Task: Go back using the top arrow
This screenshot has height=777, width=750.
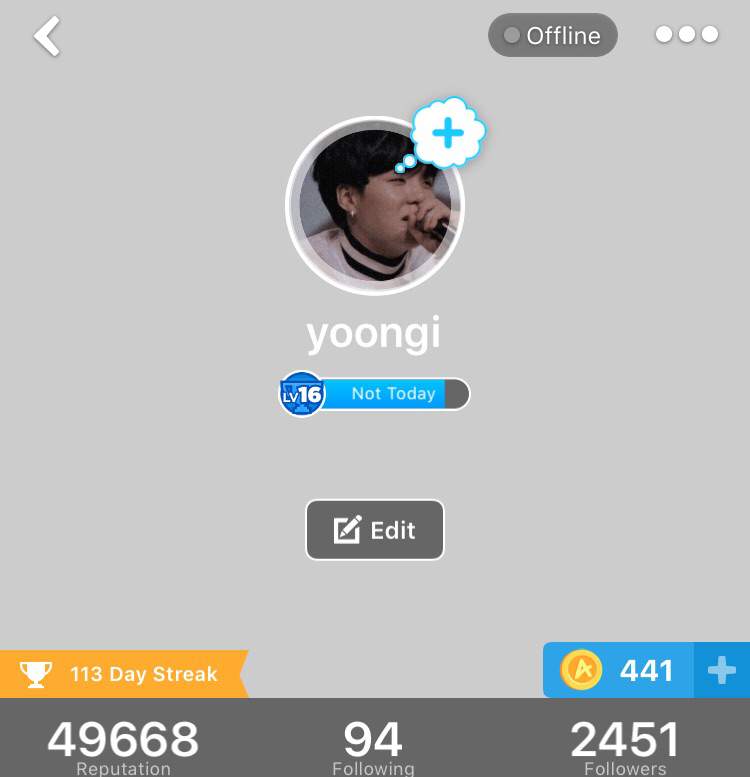Action: [47, 37]
